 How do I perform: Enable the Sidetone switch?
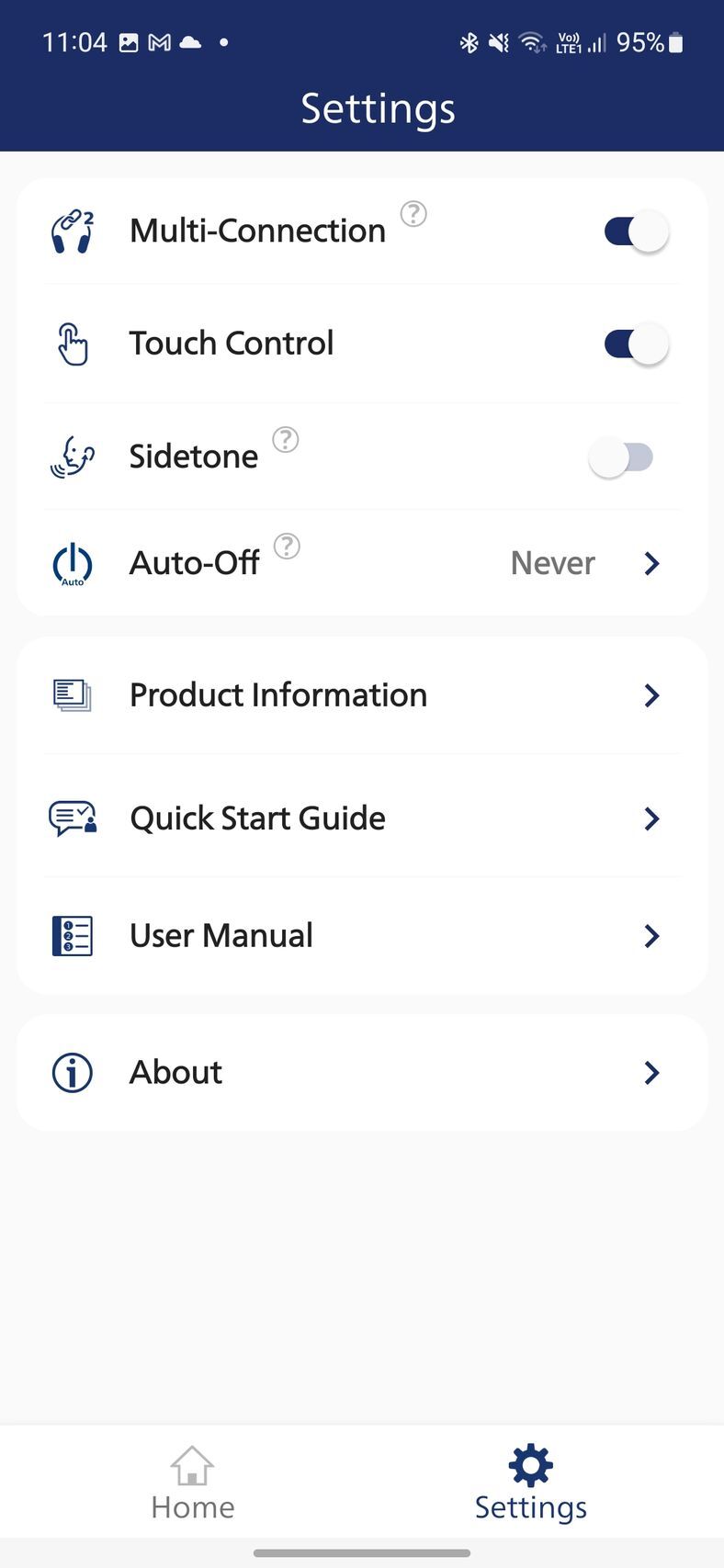pos(621,457)
